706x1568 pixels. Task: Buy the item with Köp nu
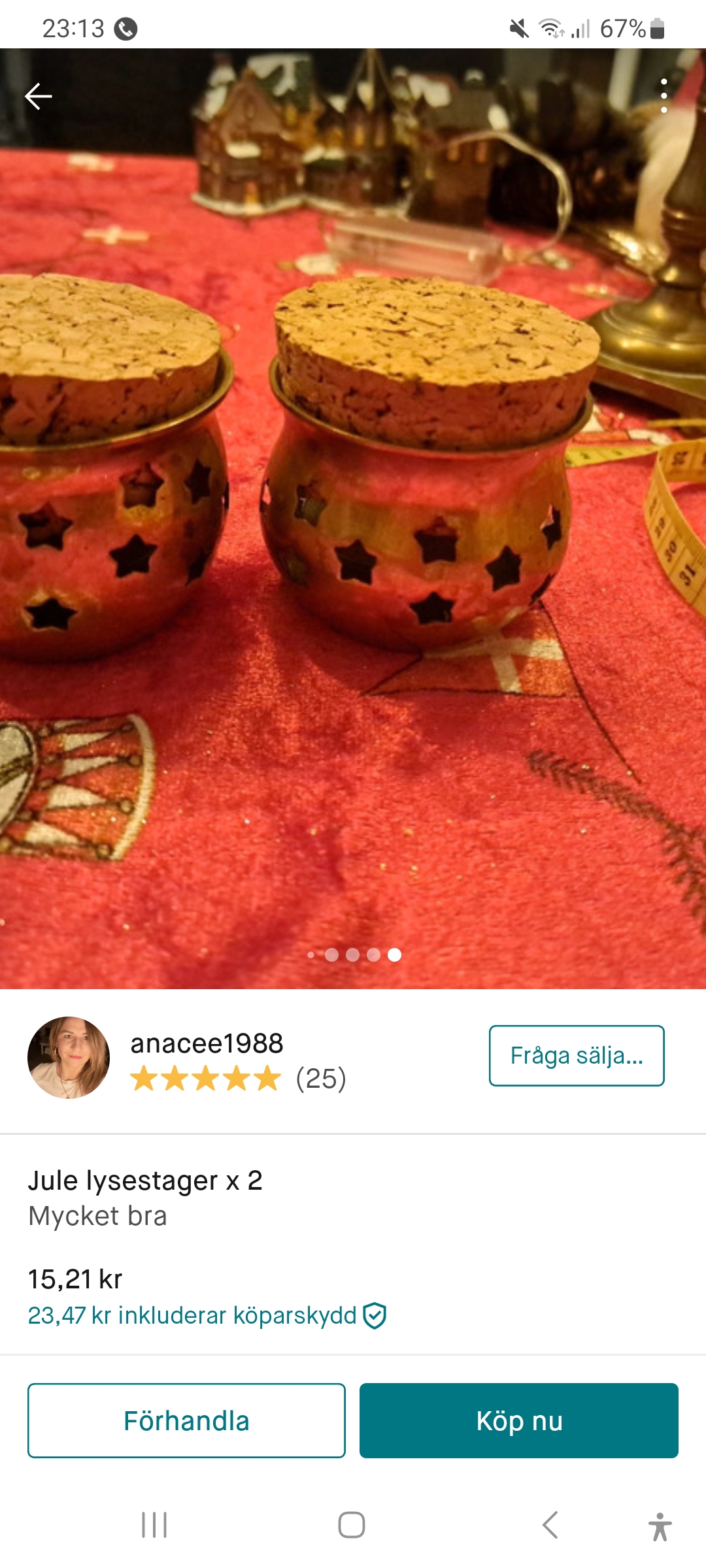coord(519,1420)
